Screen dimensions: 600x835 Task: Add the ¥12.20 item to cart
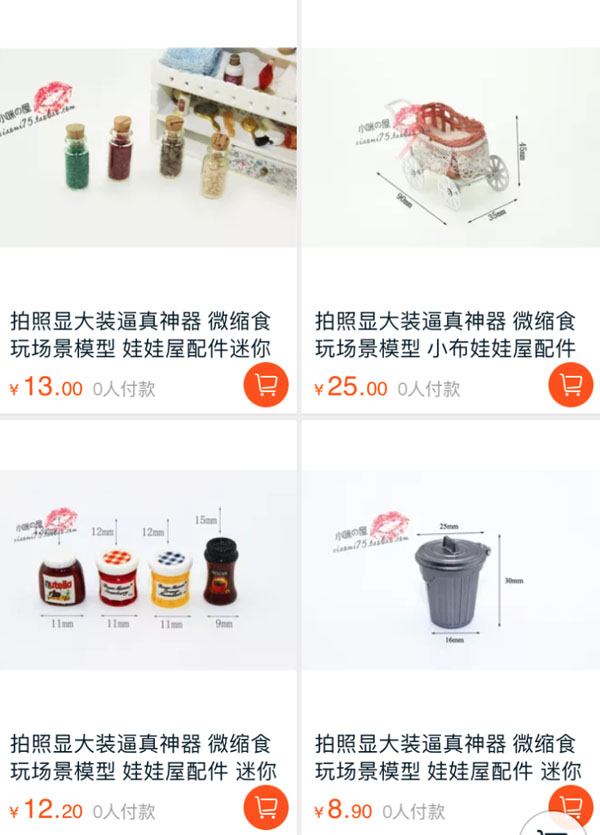coord(266,807)
